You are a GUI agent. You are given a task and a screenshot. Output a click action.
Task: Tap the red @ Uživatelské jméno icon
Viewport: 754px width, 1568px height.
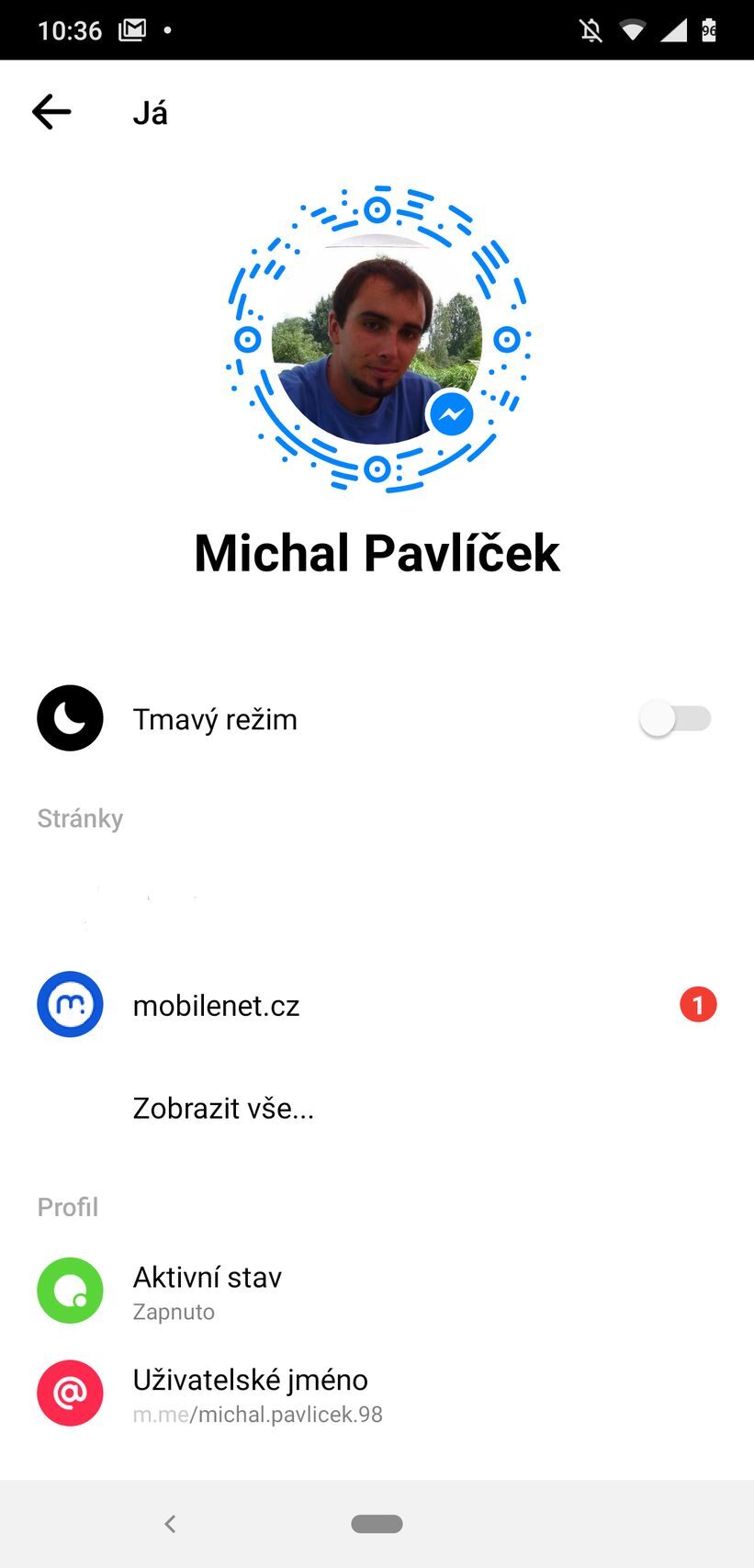coord(70,1393)
